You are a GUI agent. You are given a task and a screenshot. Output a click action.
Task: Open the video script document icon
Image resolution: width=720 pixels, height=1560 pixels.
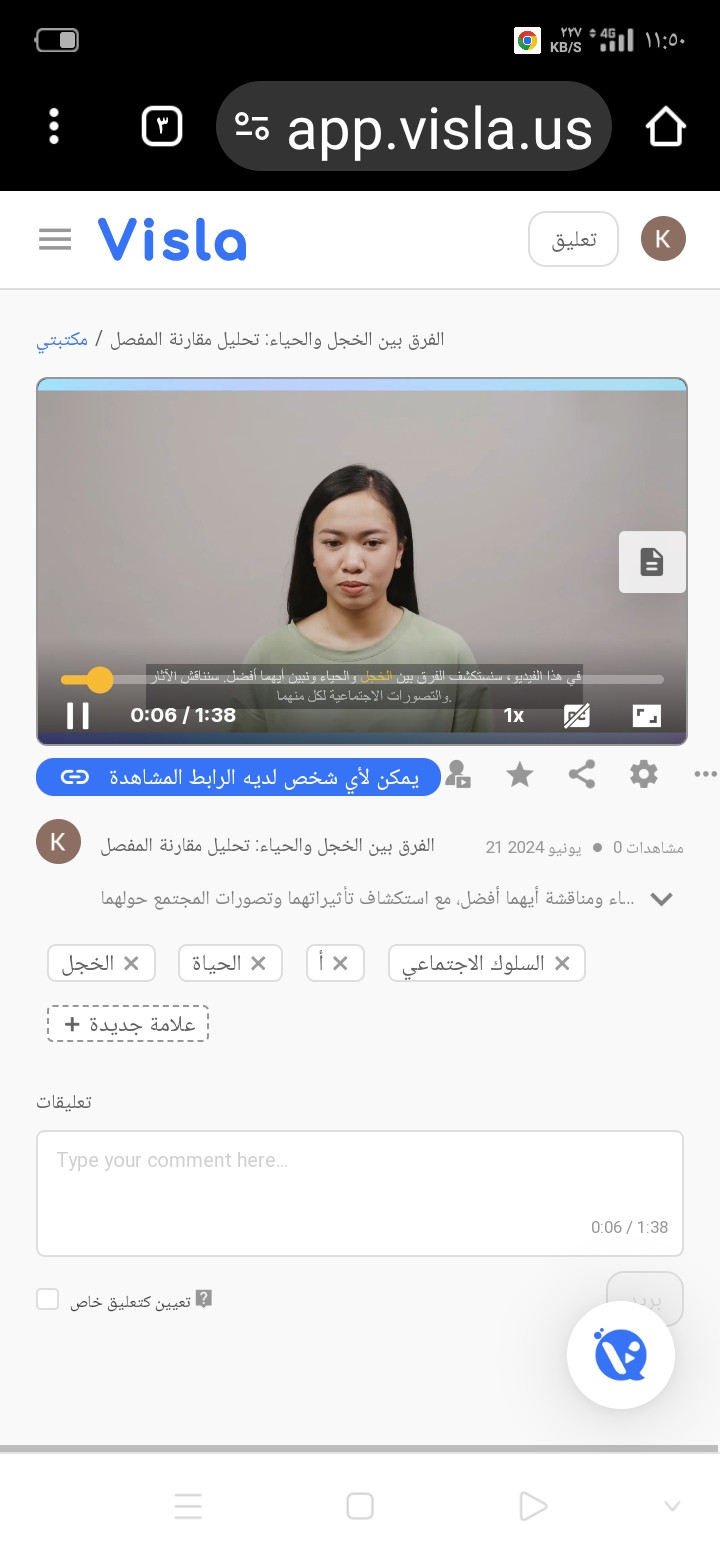tap(652, 562)
